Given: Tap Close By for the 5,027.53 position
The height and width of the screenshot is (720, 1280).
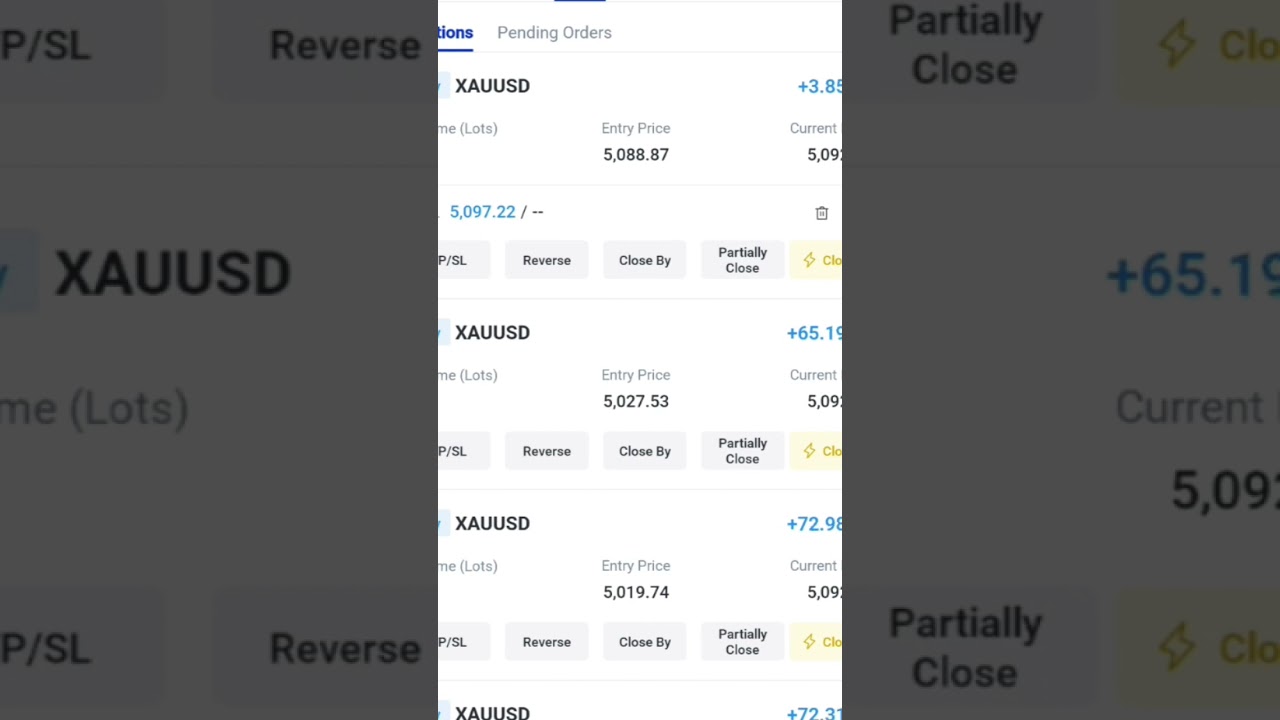Looking at the screenshot, I should click(x=644, y=451).
